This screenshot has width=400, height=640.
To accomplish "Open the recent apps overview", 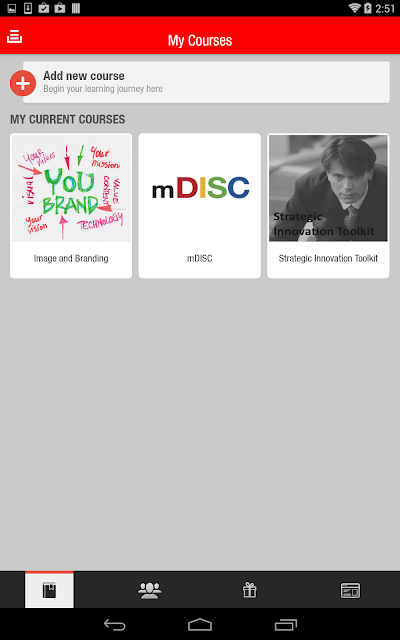I will [x=286, y=624].
